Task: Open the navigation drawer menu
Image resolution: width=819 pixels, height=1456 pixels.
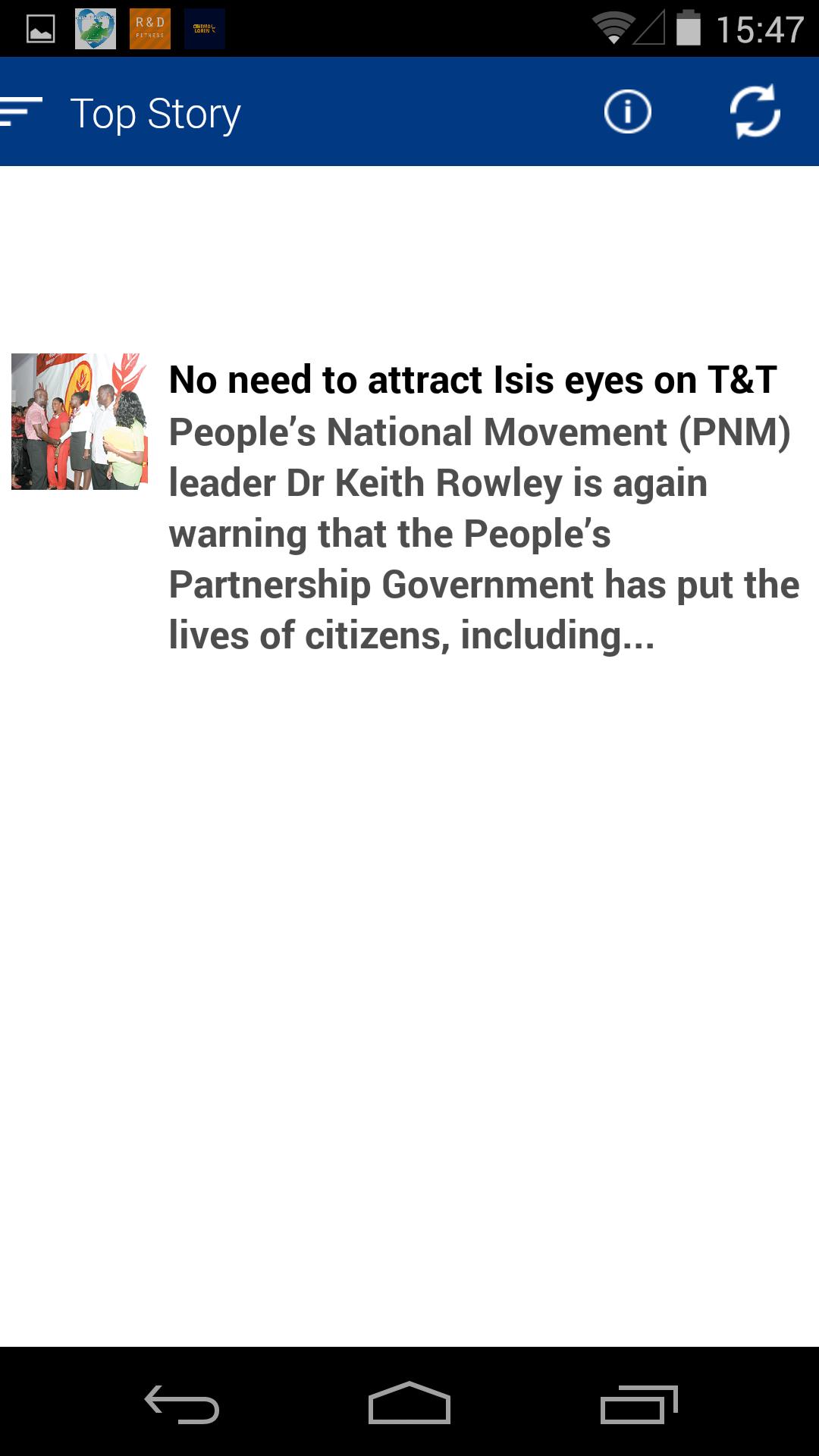Action: click(21, 112)
